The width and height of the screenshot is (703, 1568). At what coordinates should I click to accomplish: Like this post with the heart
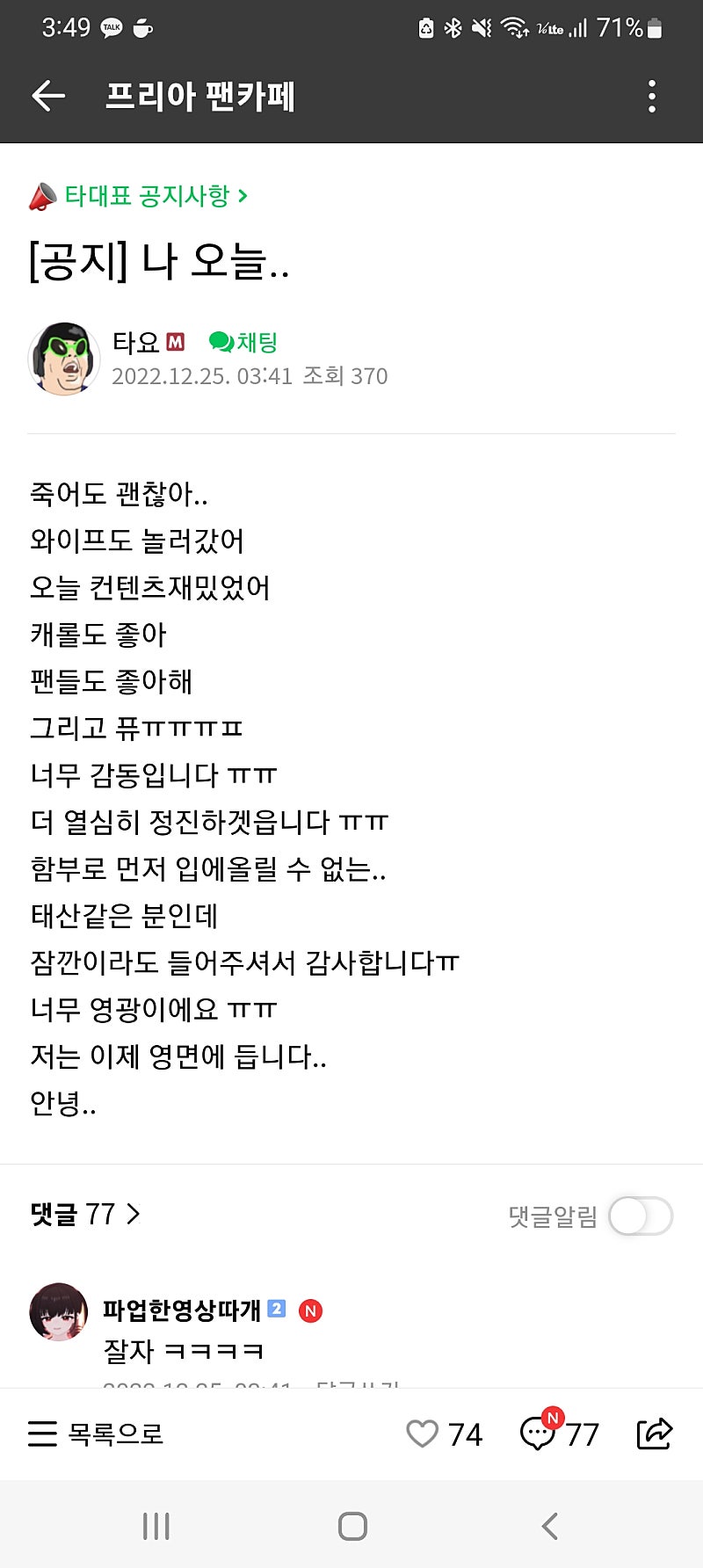coord(423,1434)
